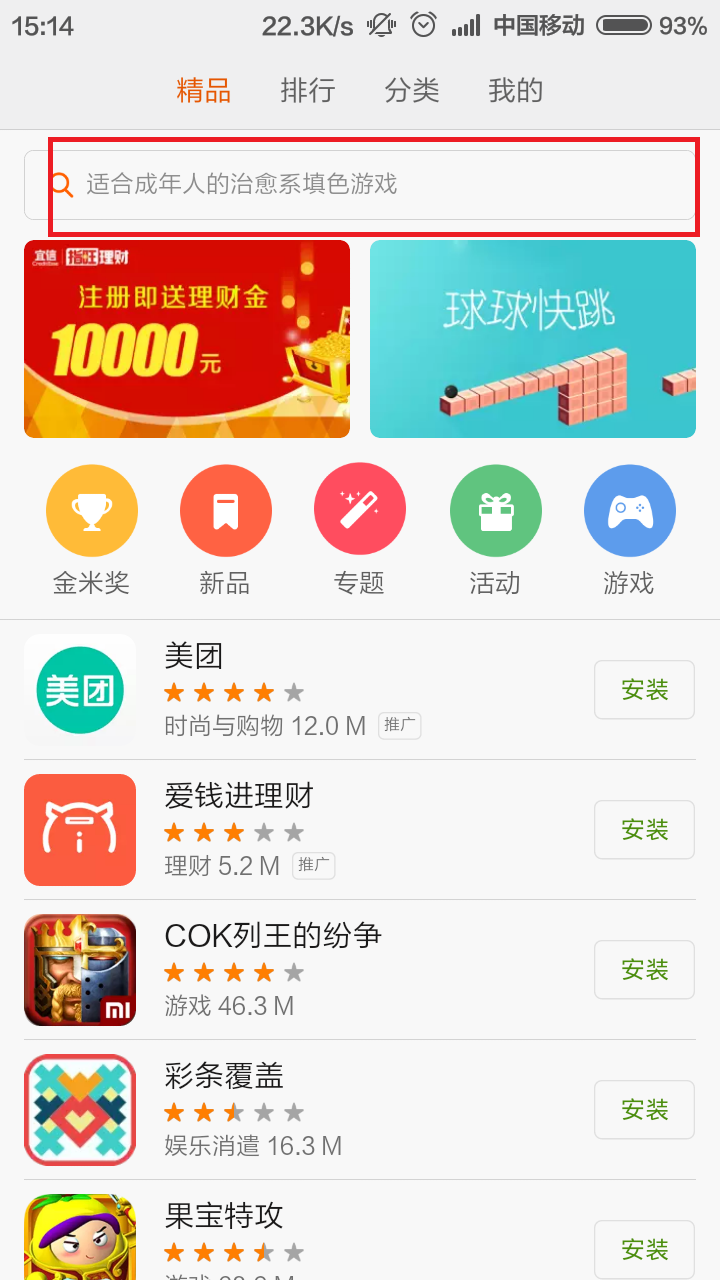Tap the search box for 填色游戏

coord(360,185)
